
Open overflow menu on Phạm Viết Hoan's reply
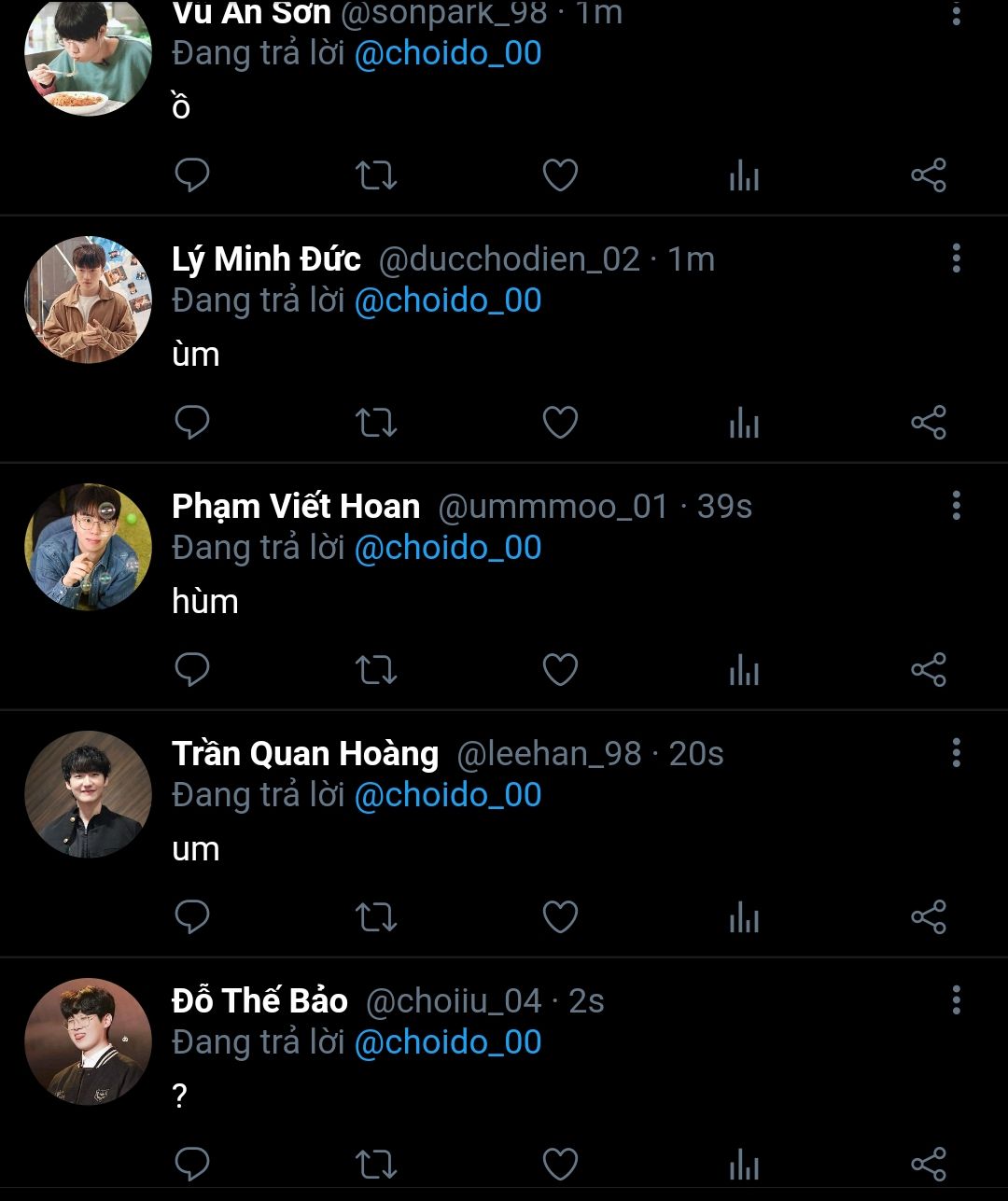956,506
